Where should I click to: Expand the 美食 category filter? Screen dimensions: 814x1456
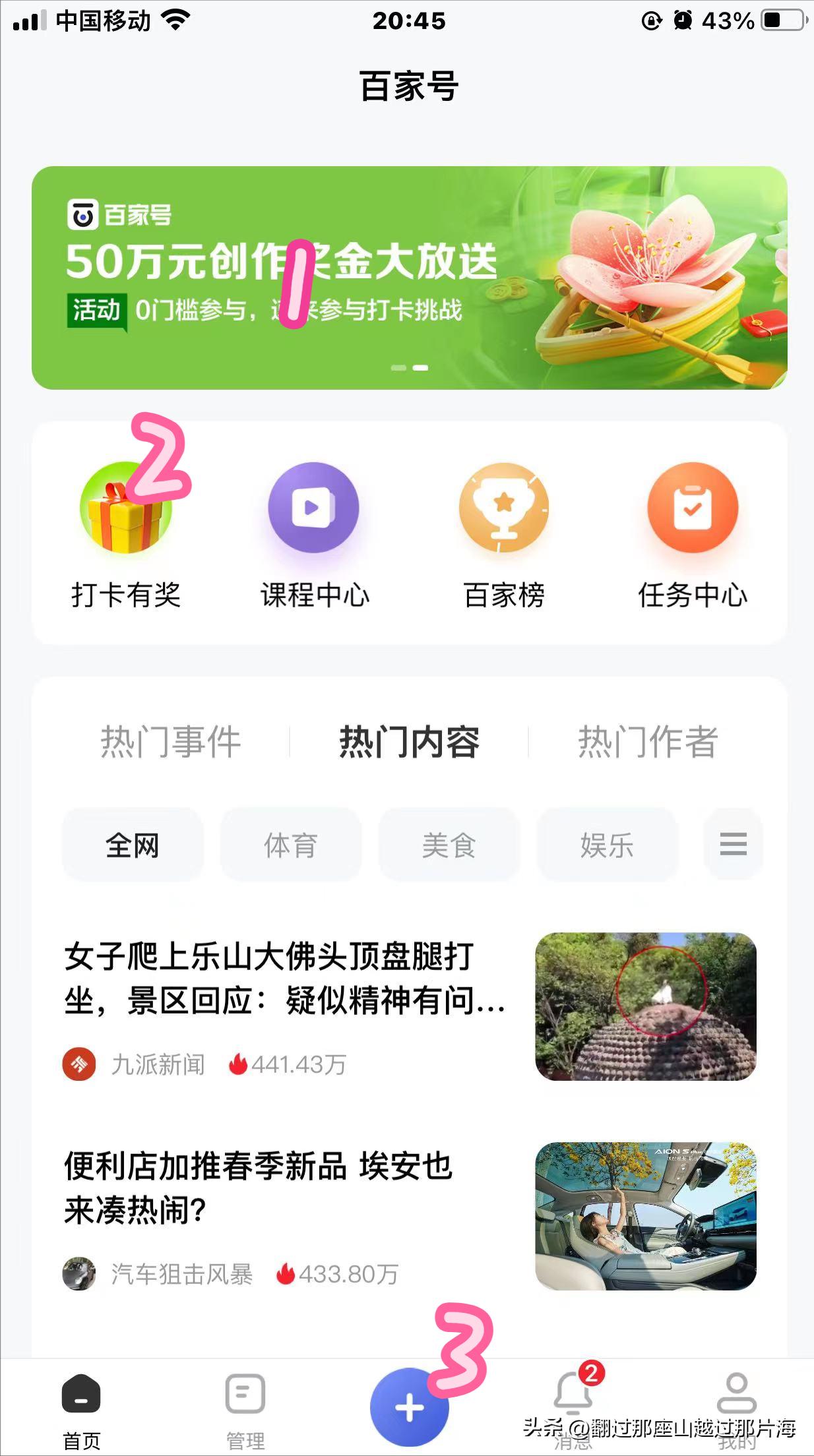click(449, 845)
